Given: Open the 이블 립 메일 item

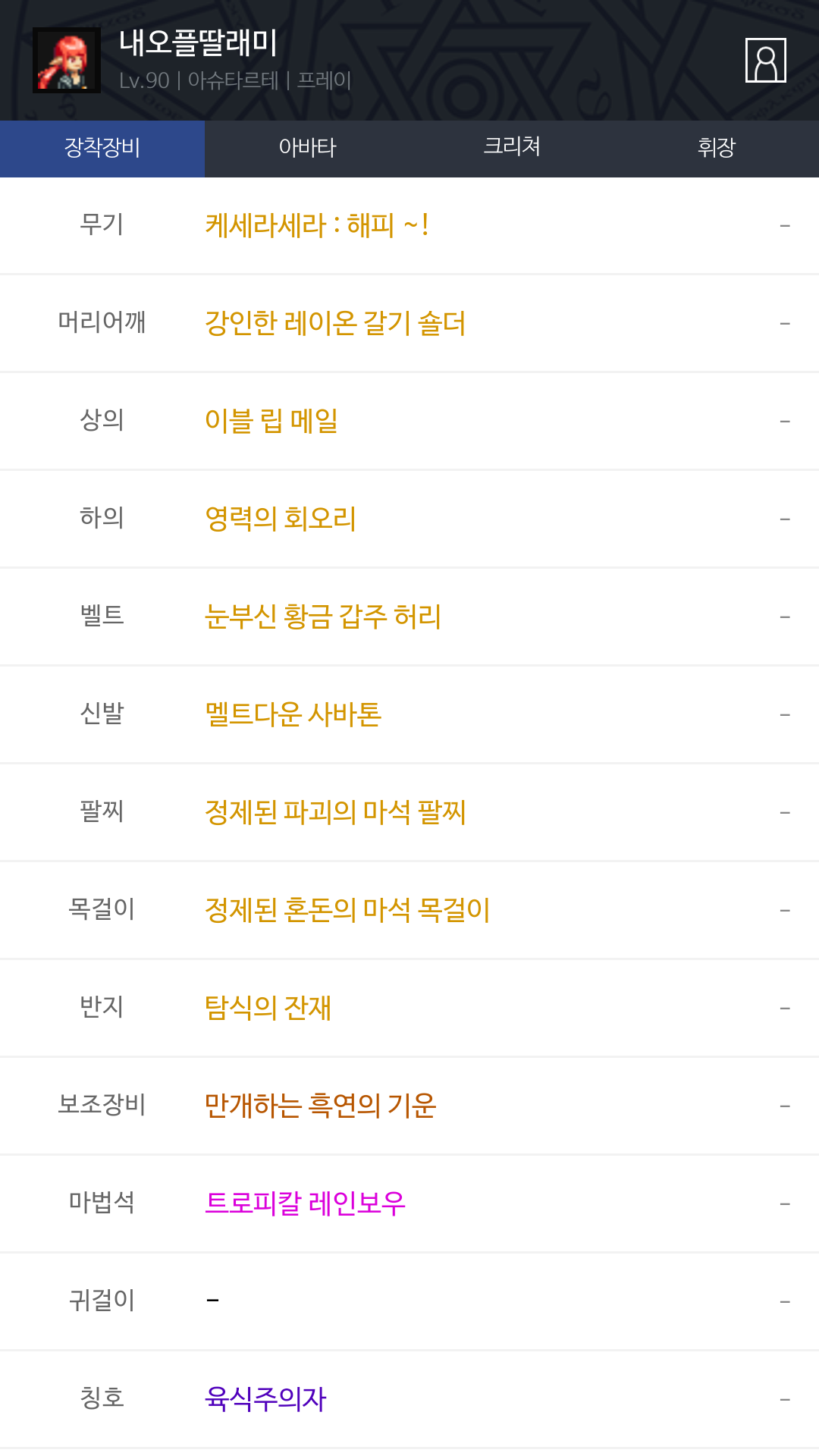Looking at the screenshot, I should pos(271,422).
